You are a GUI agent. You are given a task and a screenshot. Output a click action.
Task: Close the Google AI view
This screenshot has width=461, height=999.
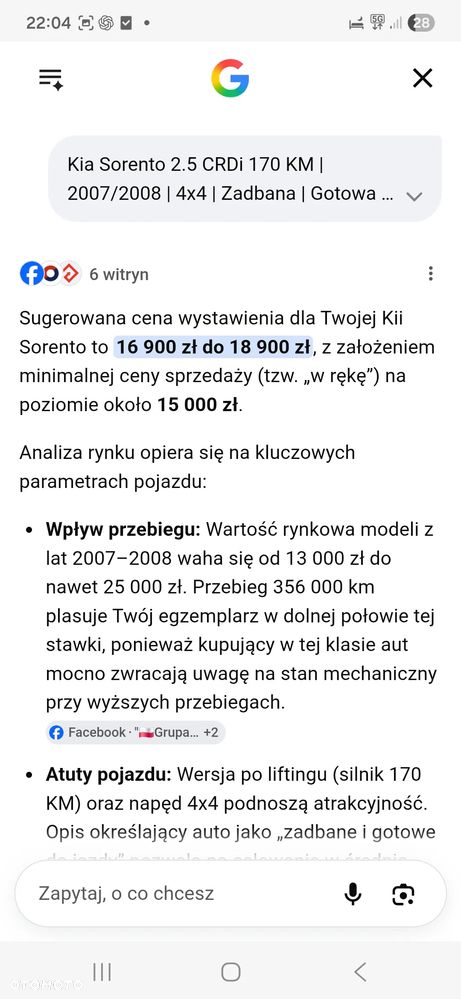click(x=422, y=78)
